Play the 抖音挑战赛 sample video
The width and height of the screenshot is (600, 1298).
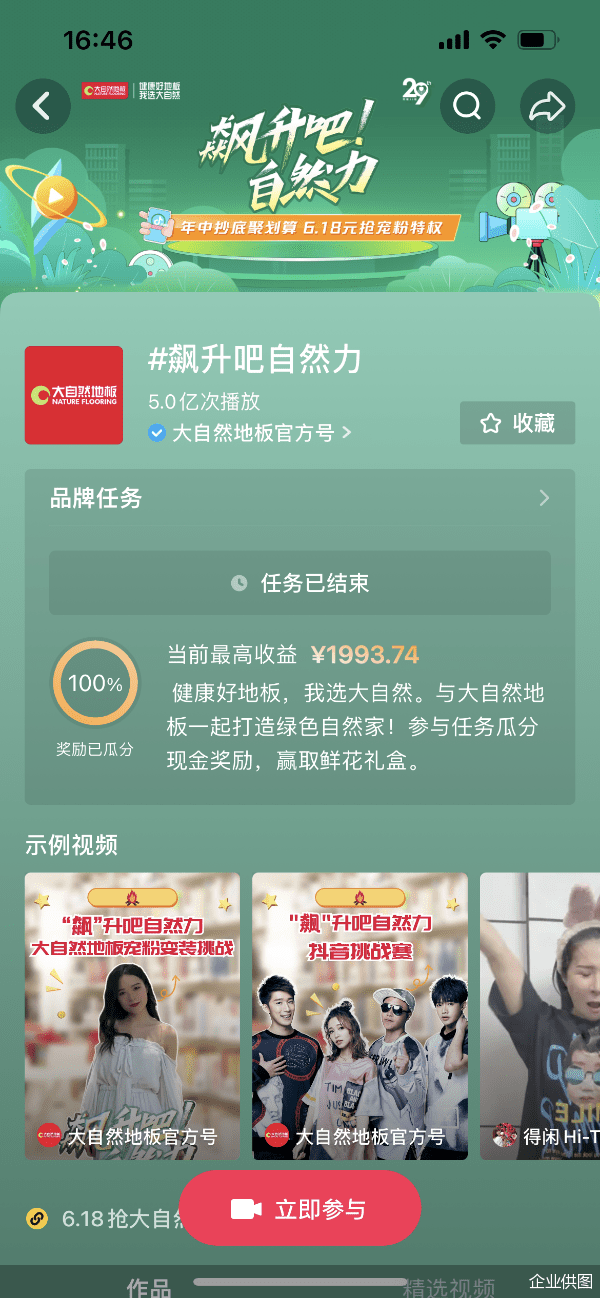click(x=360, y=1015)
